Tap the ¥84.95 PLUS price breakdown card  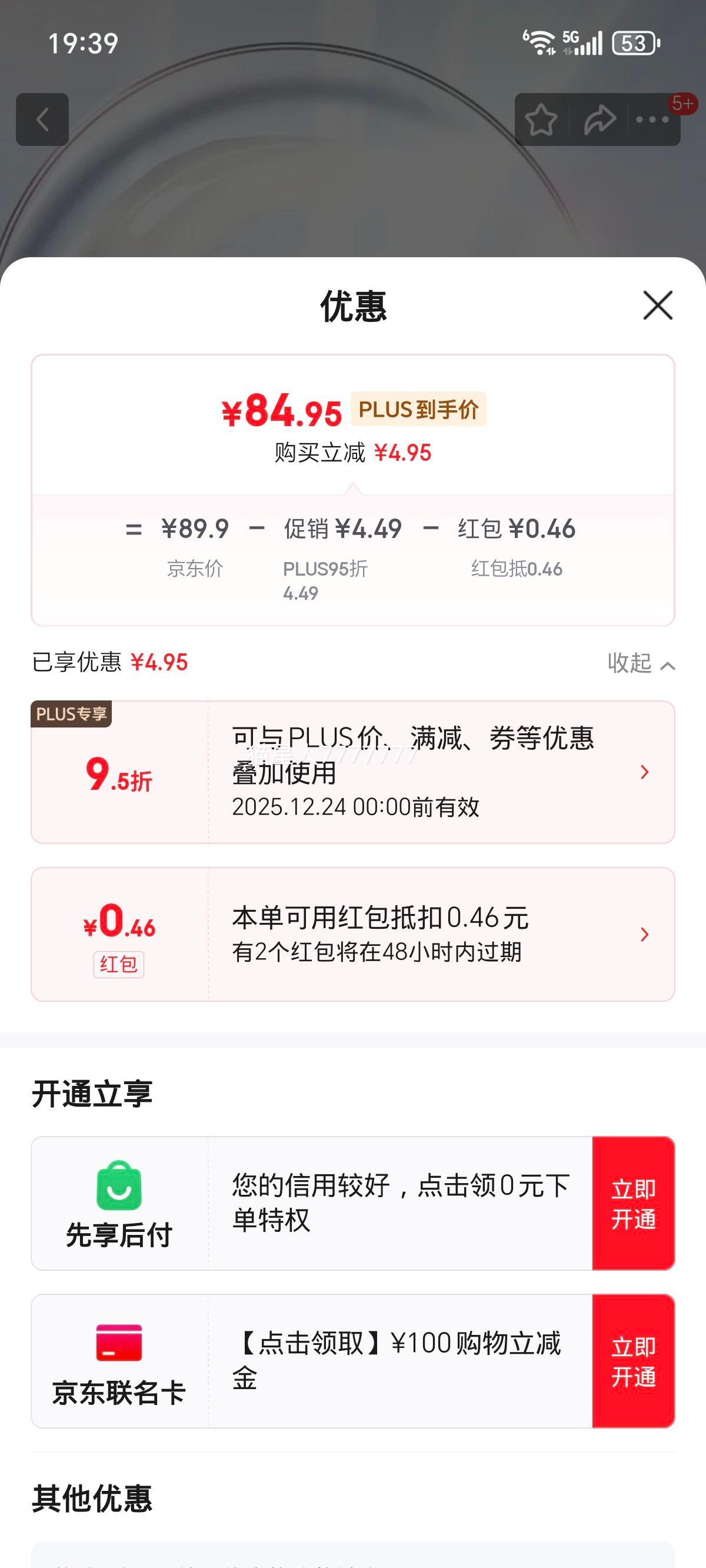353,487
